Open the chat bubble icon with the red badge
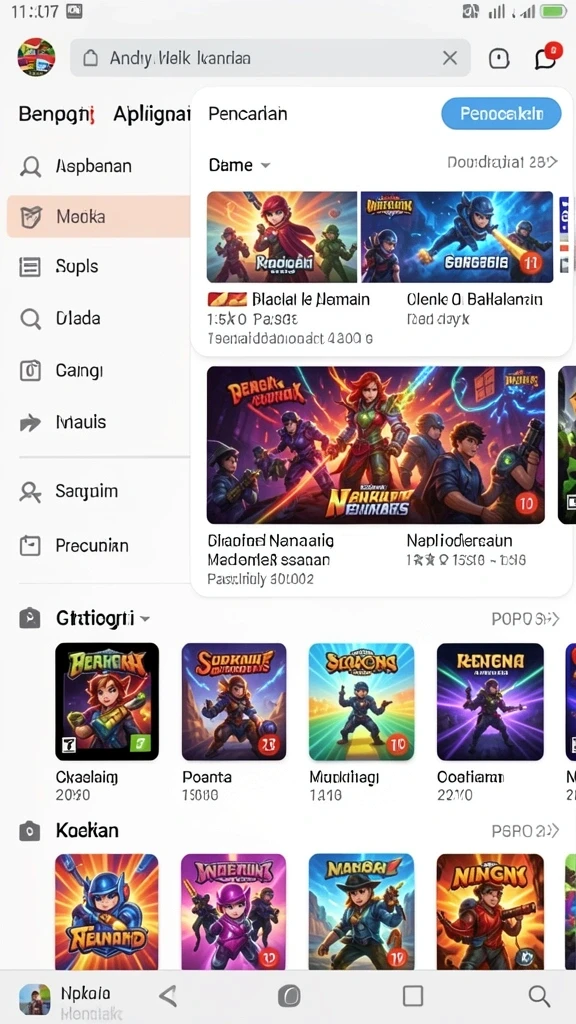The image size is (576, 1024). click(x=547, y=57)
